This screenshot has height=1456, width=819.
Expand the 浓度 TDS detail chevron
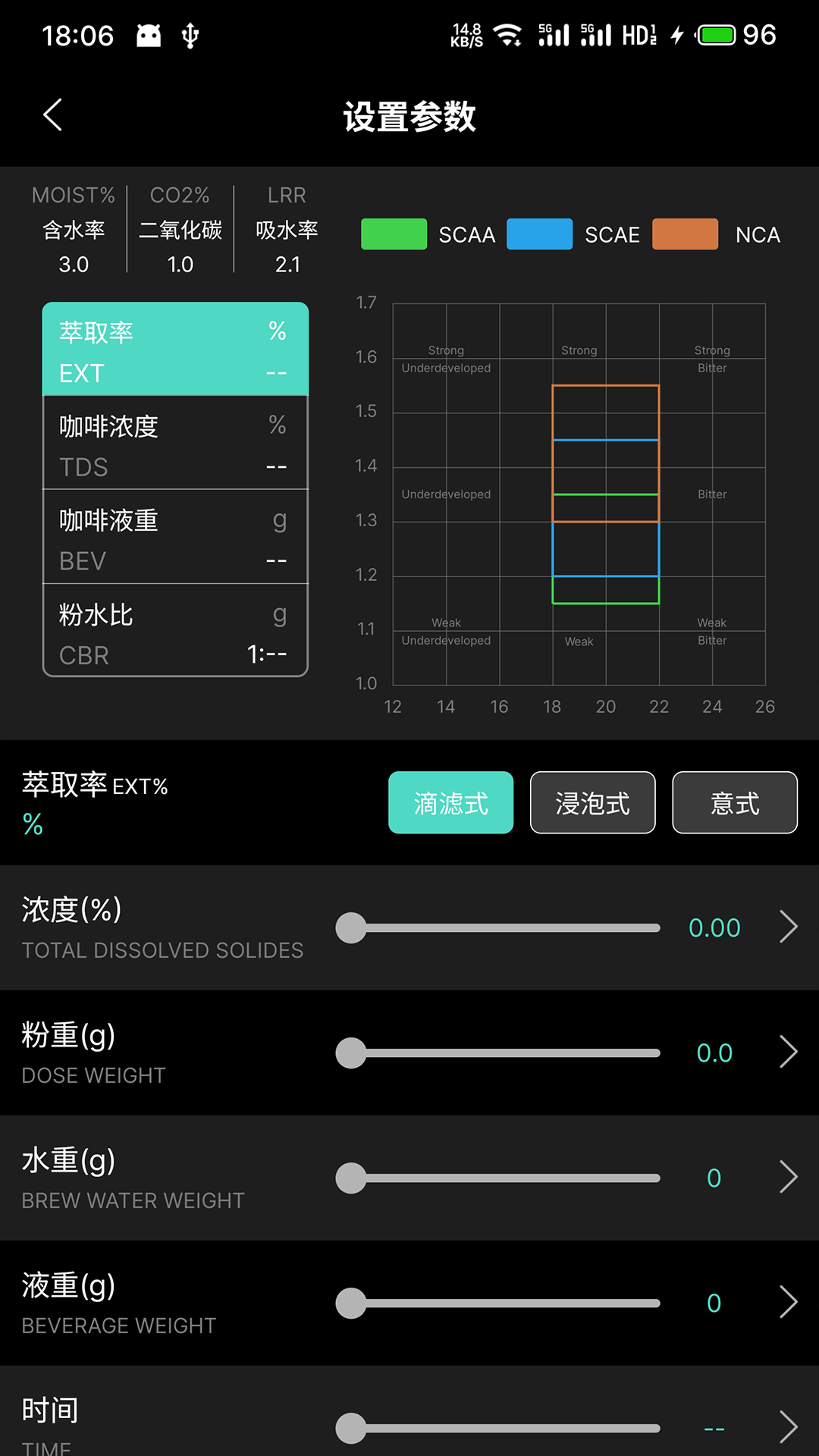788,927
